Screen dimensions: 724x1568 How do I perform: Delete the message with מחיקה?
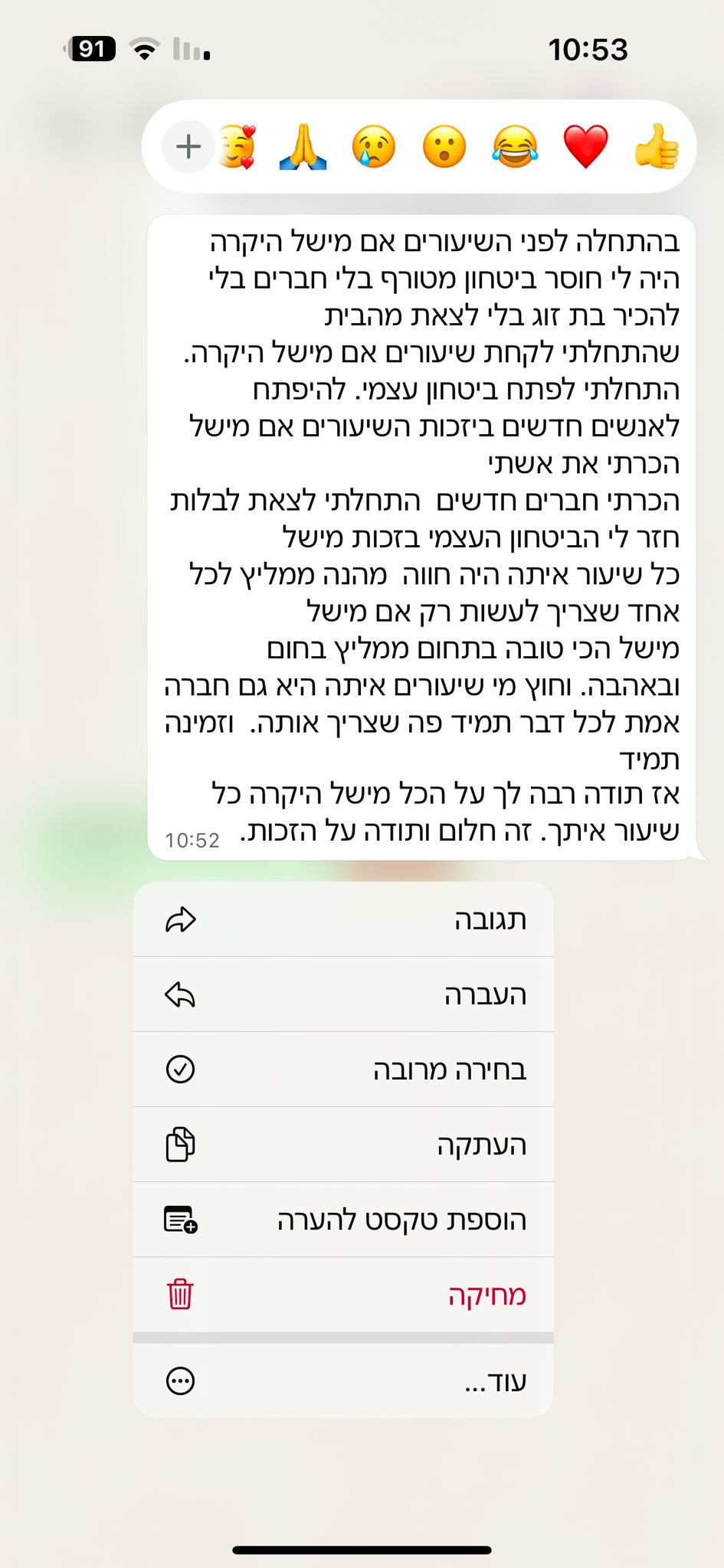point(343,1295)
